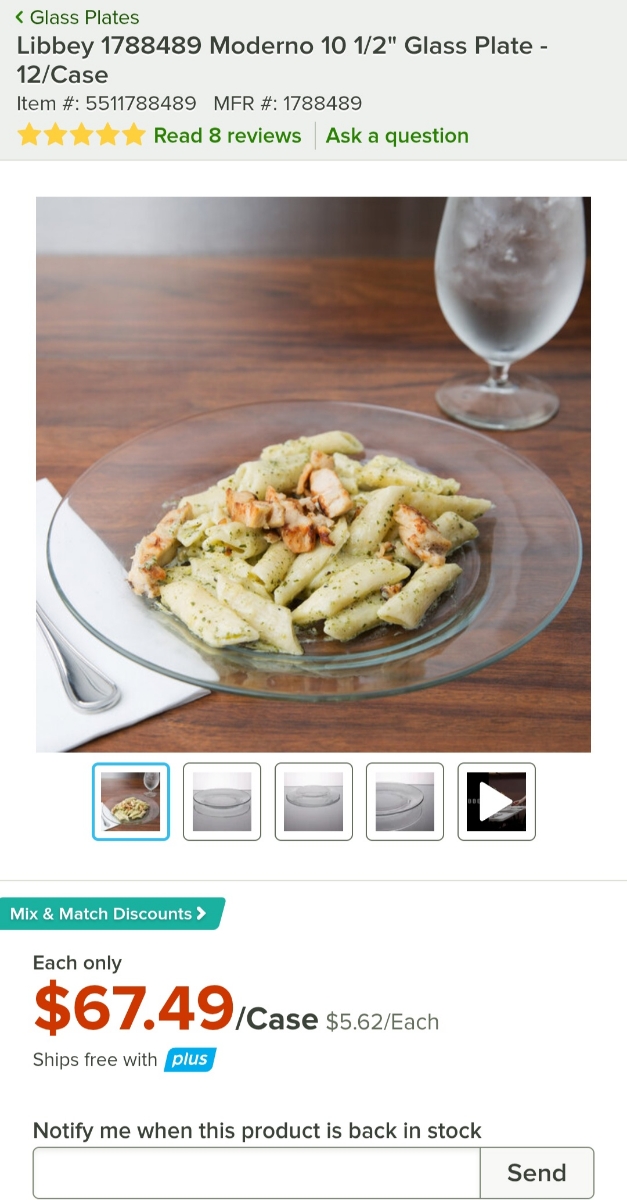This screenshot has height=1200, width=627.
Task: Tap Send to submit stock notification
Action: tap(537, 1172)
